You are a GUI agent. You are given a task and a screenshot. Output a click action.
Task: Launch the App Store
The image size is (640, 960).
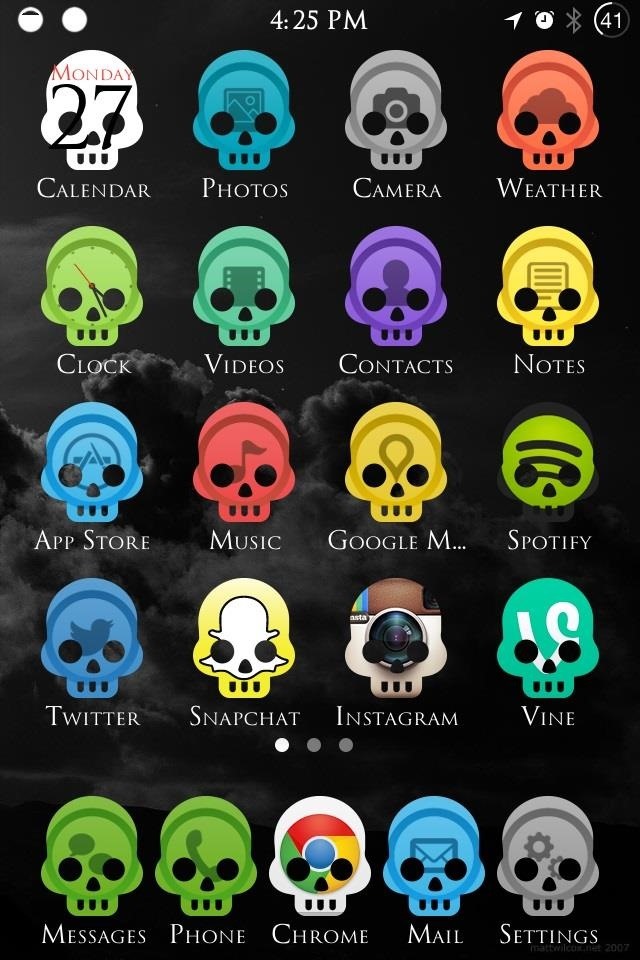tap(92, 464)
